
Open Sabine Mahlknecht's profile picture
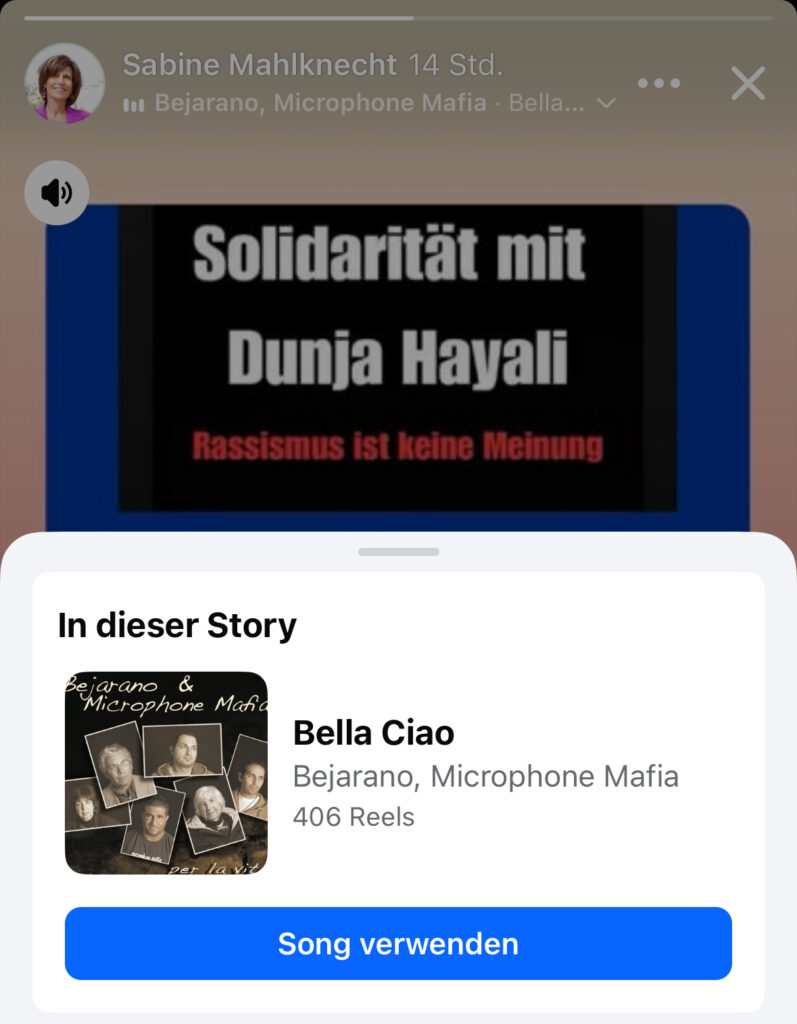64,83
